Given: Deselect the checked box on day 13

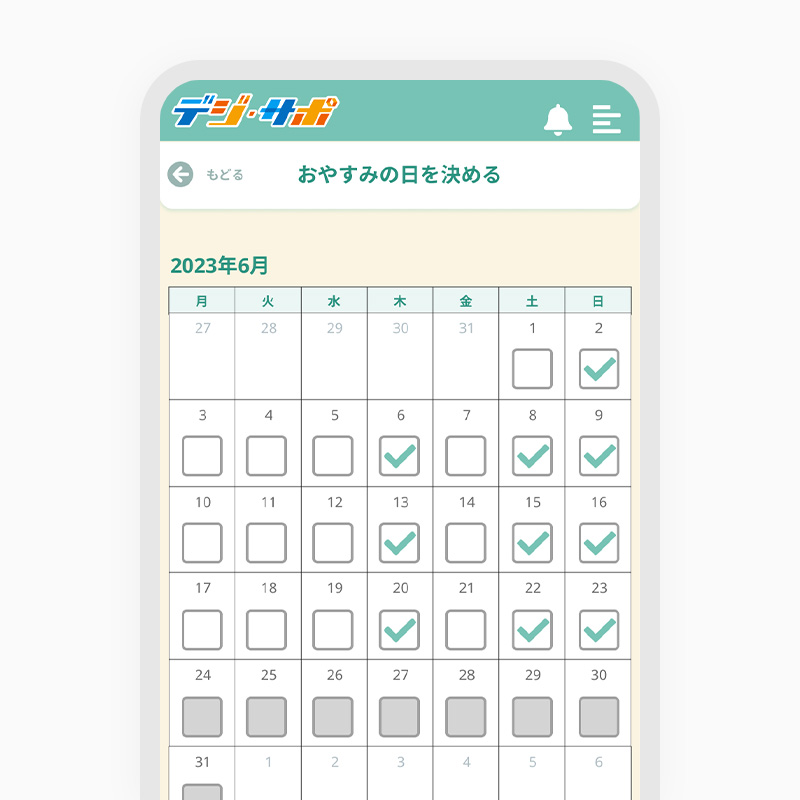Looking at the screenshot, I should point(400,543).
